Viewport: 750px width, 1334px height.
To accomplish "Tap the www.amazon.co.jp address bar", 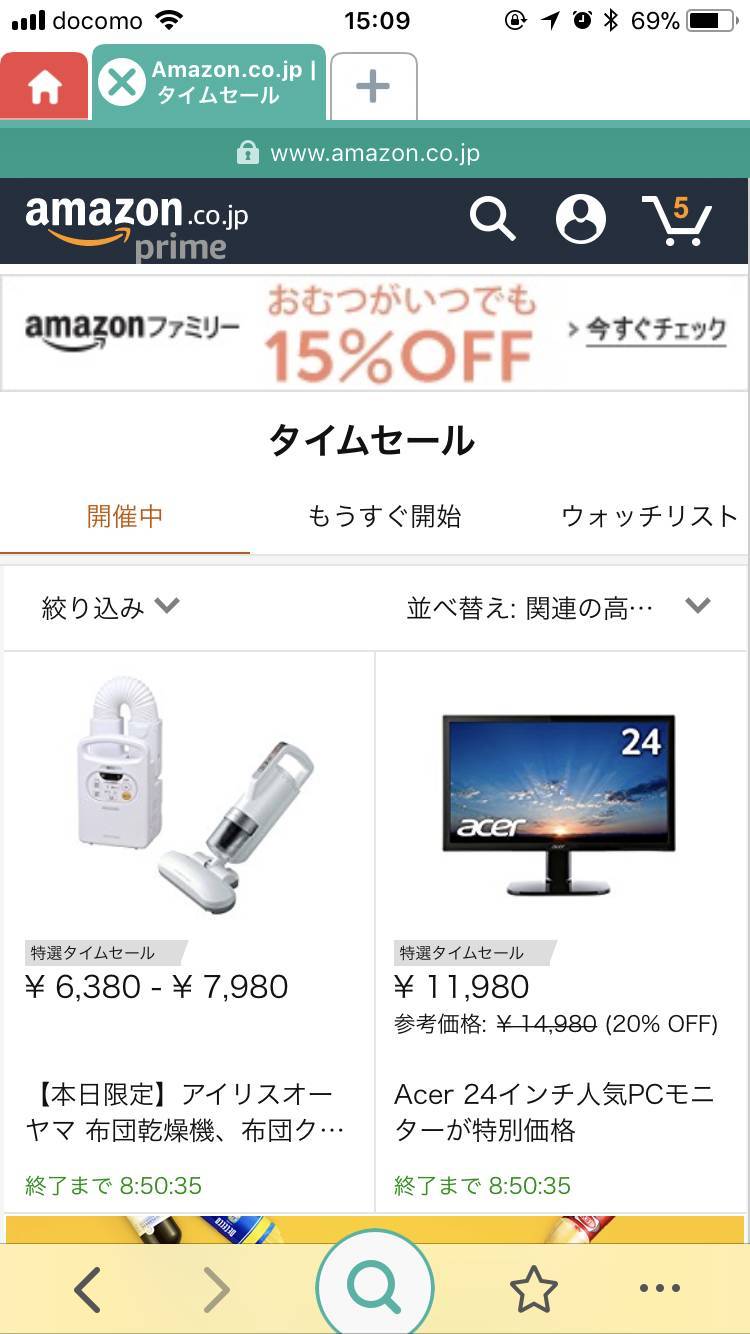I will pyautogui.click(x=375, y=153).
